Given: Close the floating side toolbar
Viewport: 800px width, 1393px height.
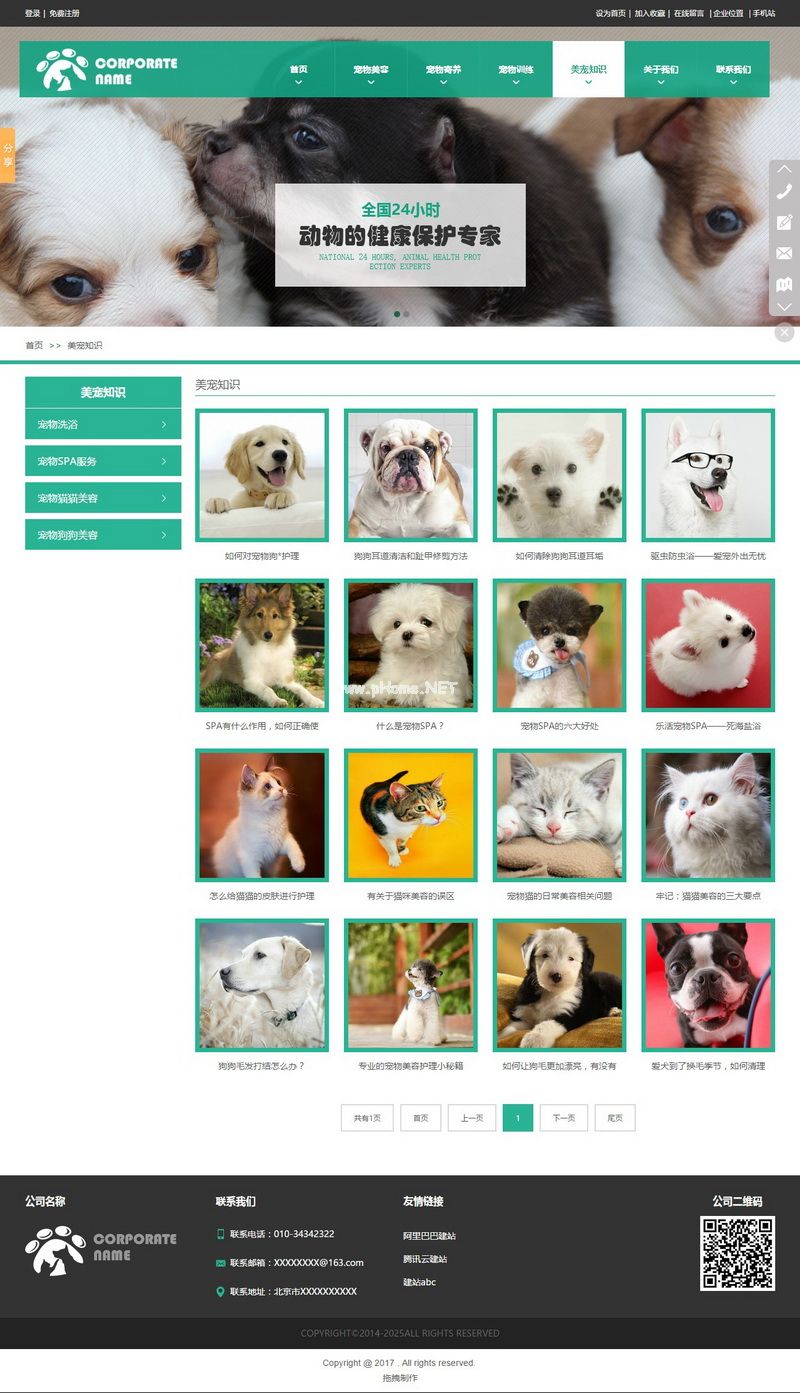Looking at the screenshot, I should click(784, 332).
